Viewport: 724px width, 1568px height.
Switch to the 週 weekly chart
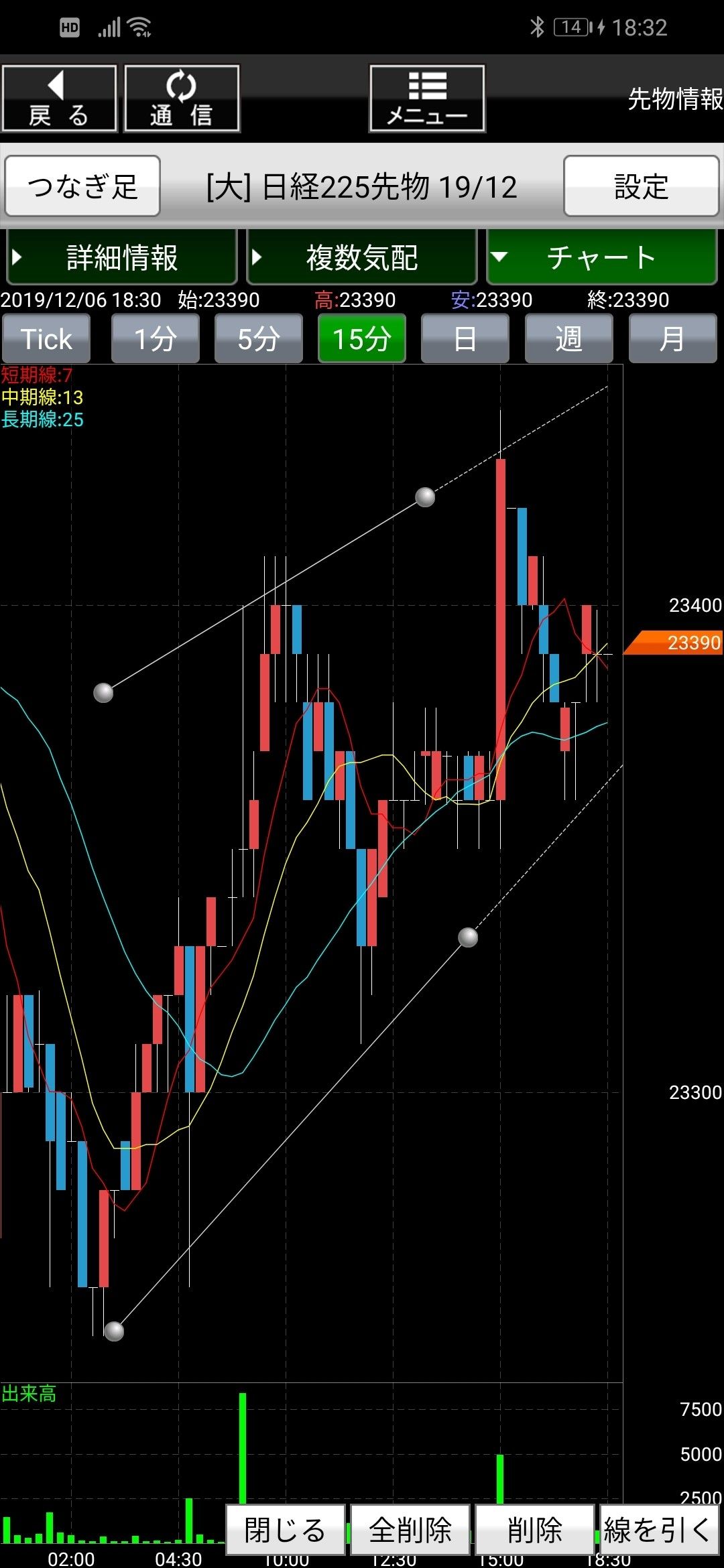(x=569, y=338)
